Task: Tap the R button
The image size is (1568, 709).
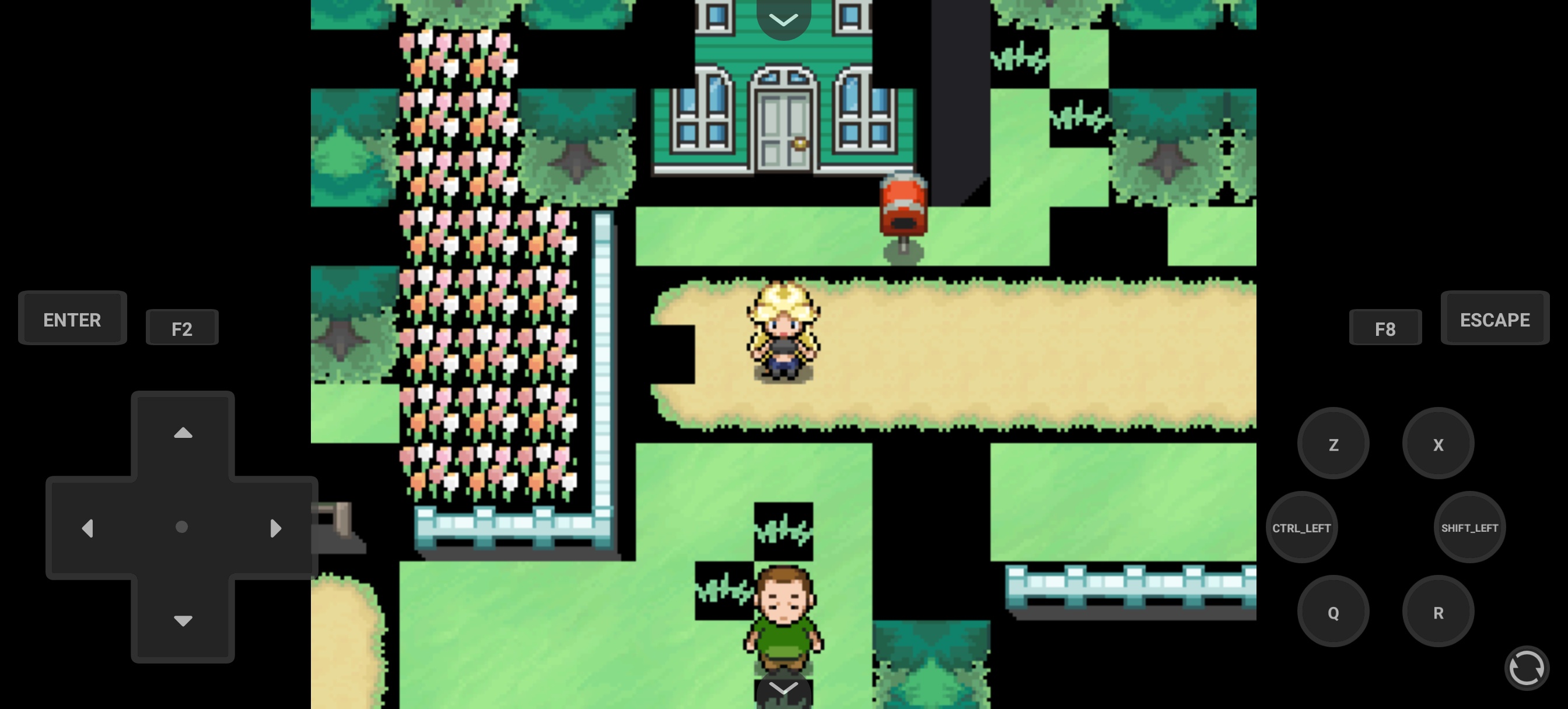Action: pos(1438,612)
